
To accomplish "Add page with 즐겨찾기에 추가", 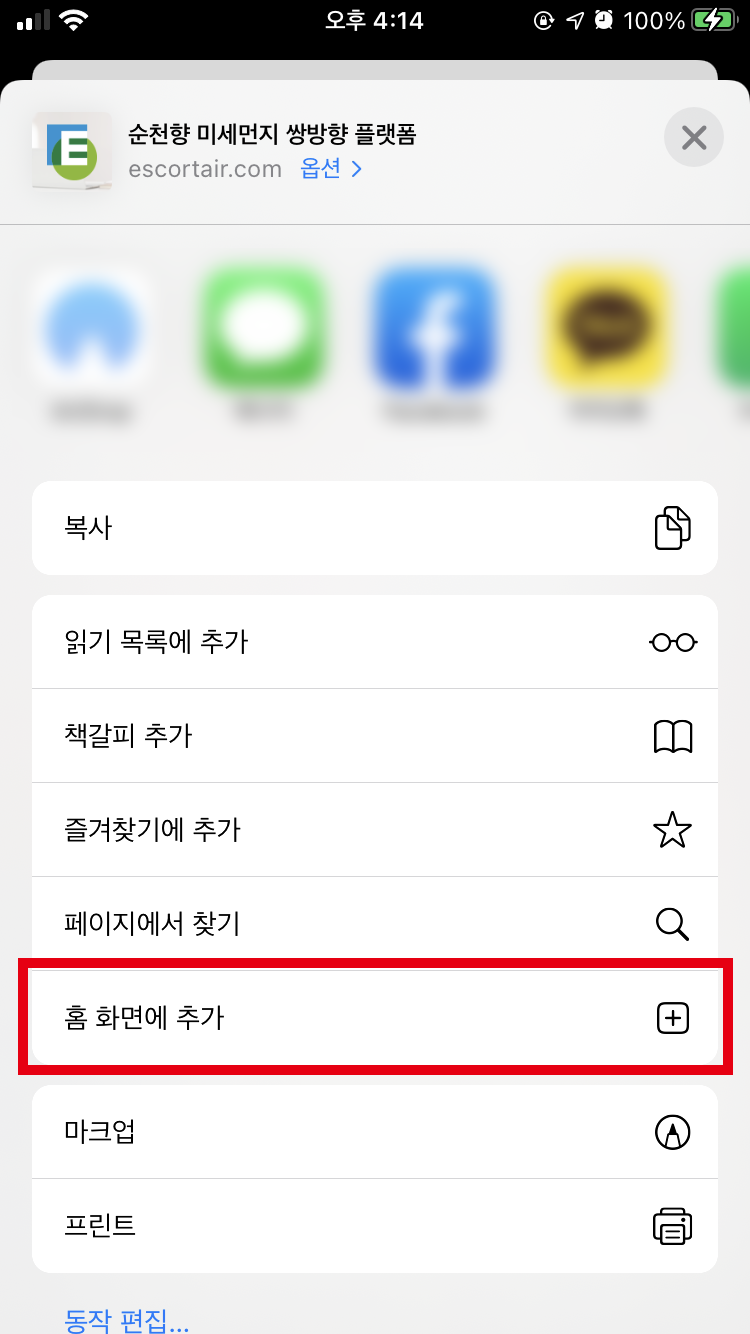I will click(x=375, y=830).
